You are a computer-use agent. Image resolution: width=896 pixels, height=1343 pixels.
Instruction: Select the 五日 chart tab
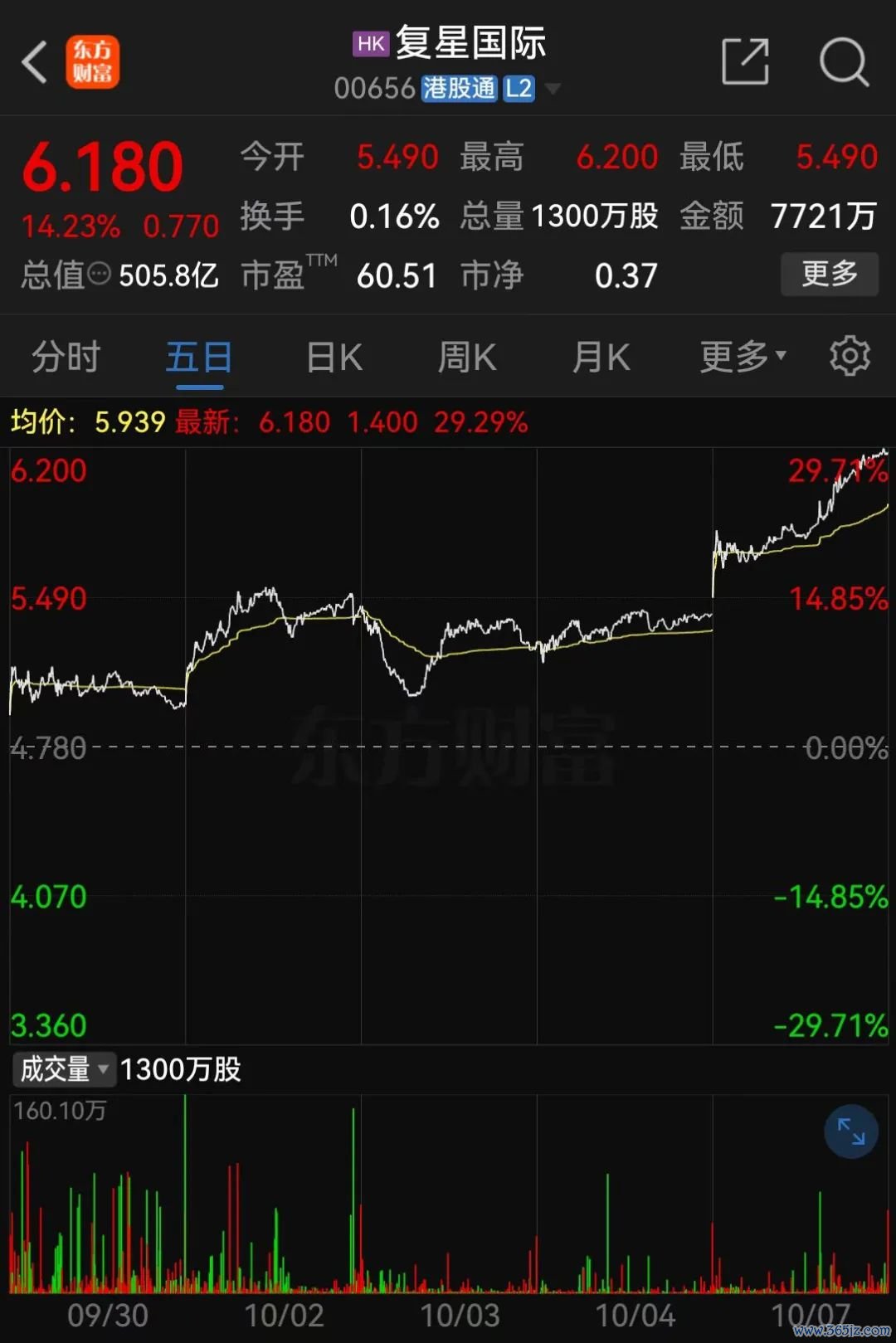199,358
